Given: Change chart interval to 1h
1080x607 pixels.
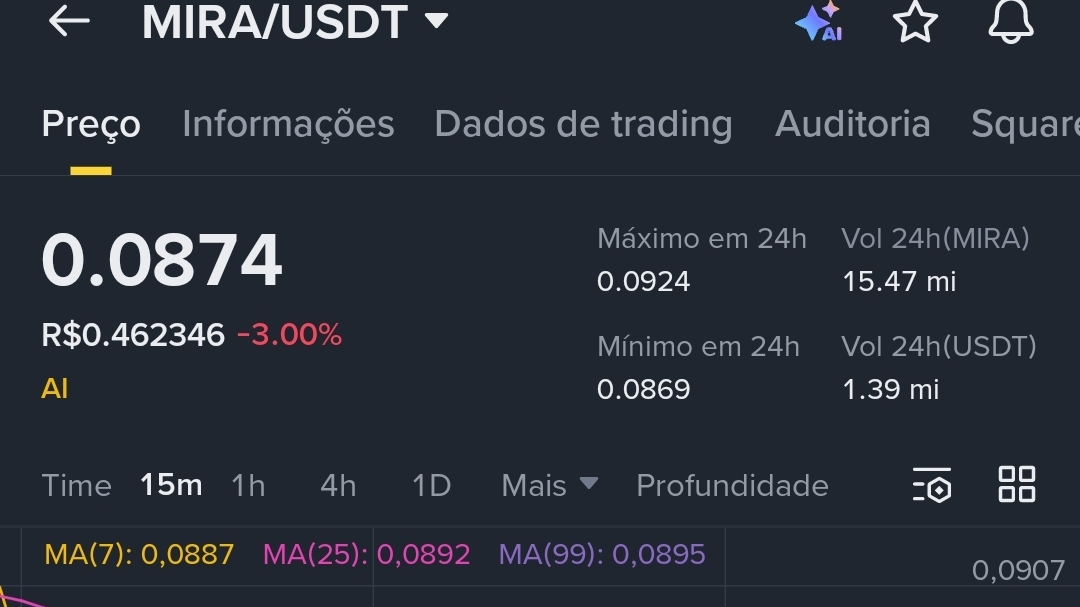Looking at the screenshot, I should coord(248,486).
